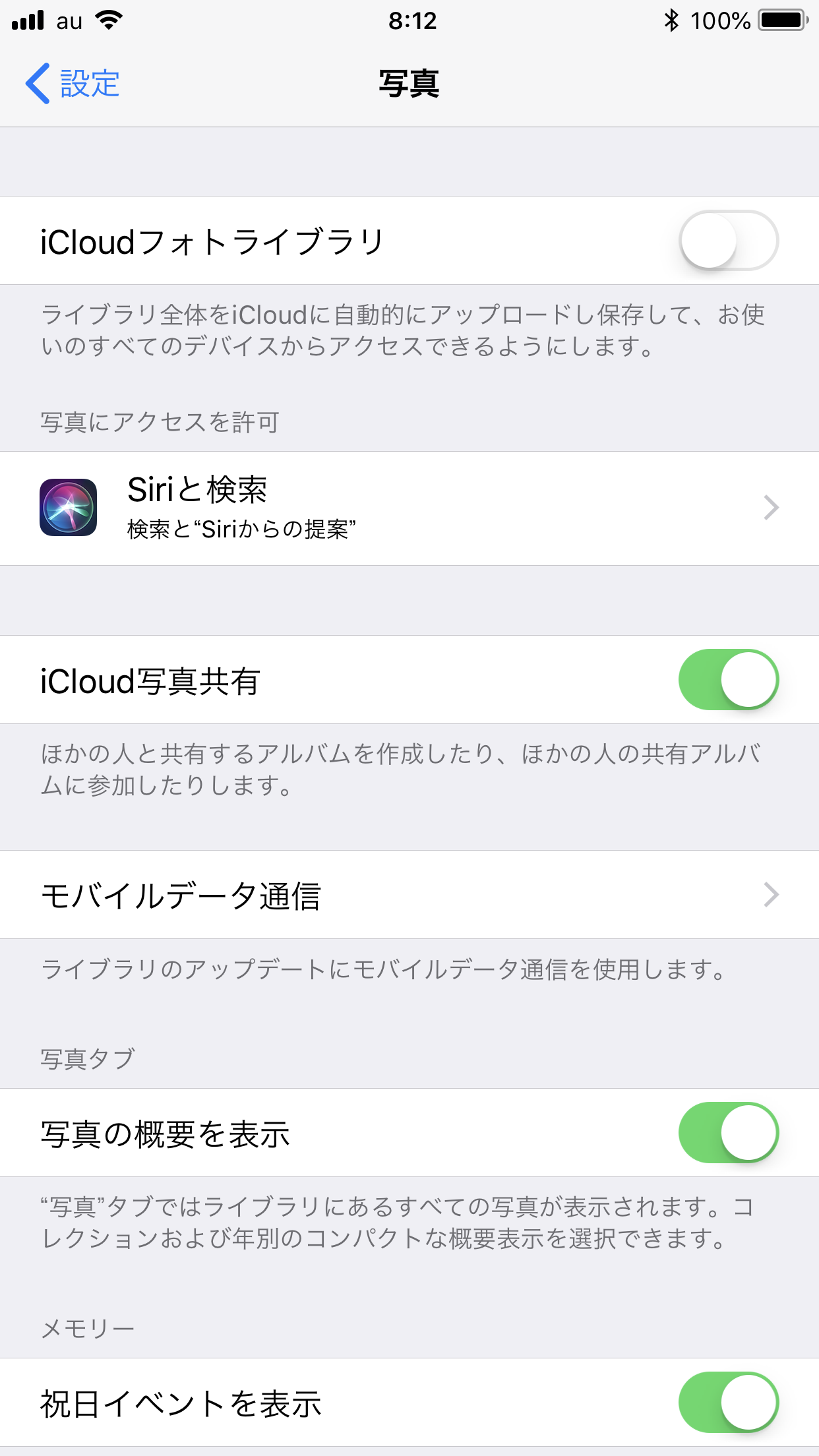This screenshot has height=1456, width=819.
Task: Enable iCloudフォトライブラリ switch
Action: coord(728,241)
